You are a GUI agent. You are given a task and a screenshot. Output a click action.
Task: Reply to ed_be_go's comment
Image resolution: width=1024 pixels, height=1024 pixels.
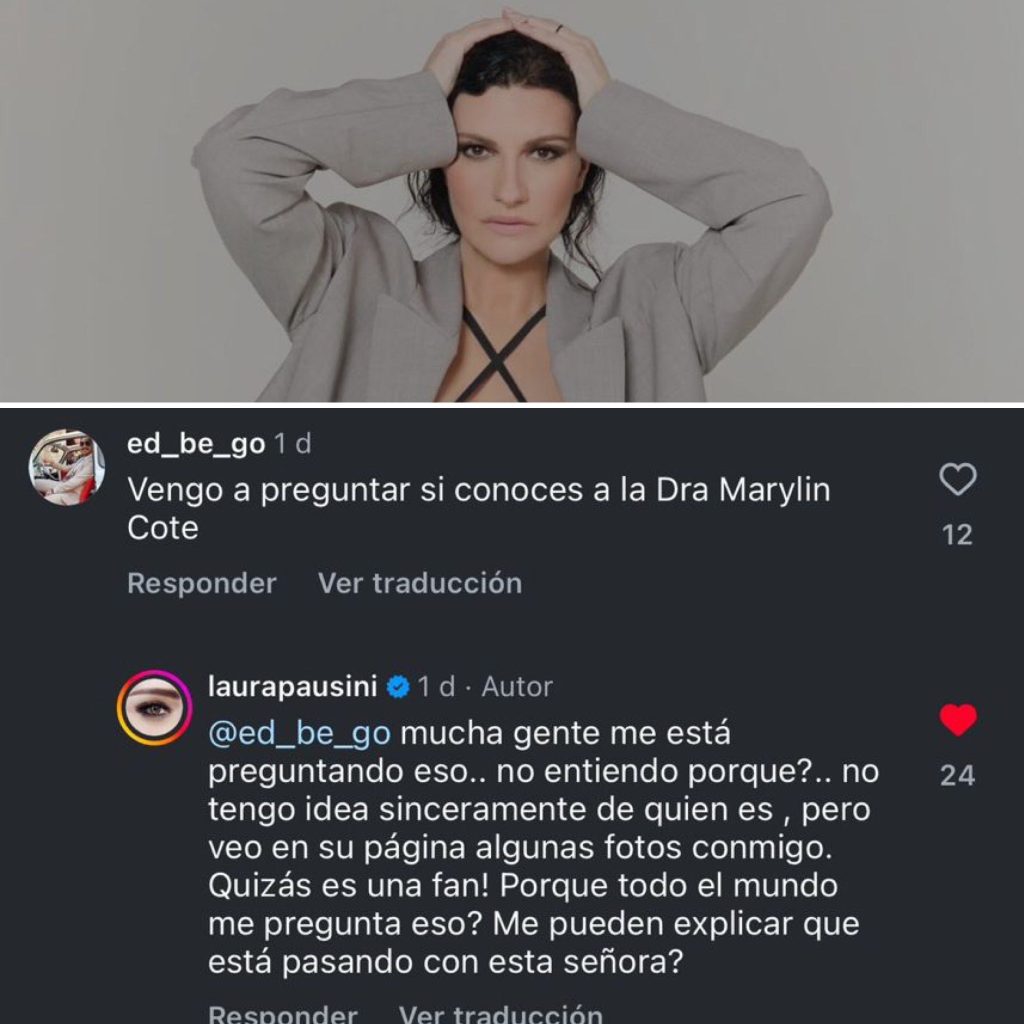tap(201, 583)
